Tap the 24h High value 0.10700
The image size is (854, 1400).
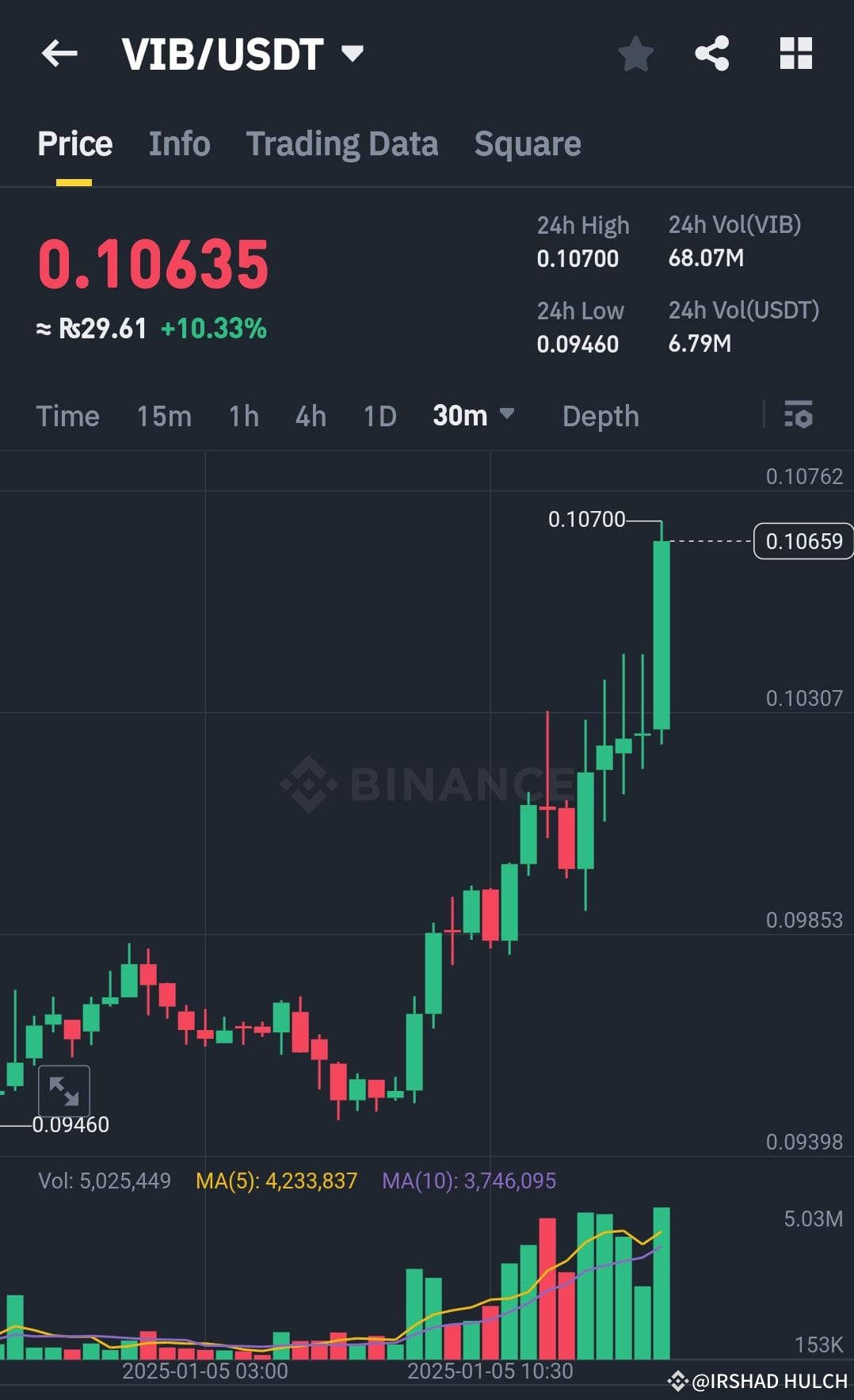tap(578, 257)
